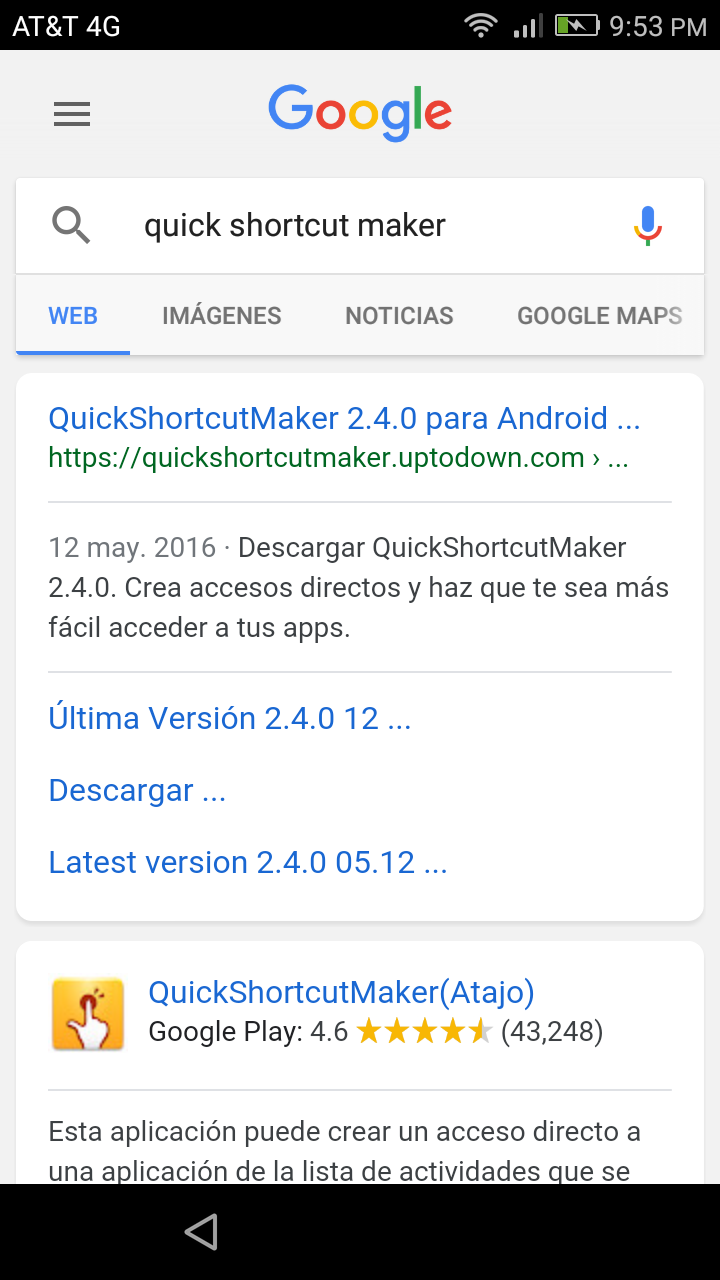Open the hamburger menu

pyautogui.click(x=72, y=114)
